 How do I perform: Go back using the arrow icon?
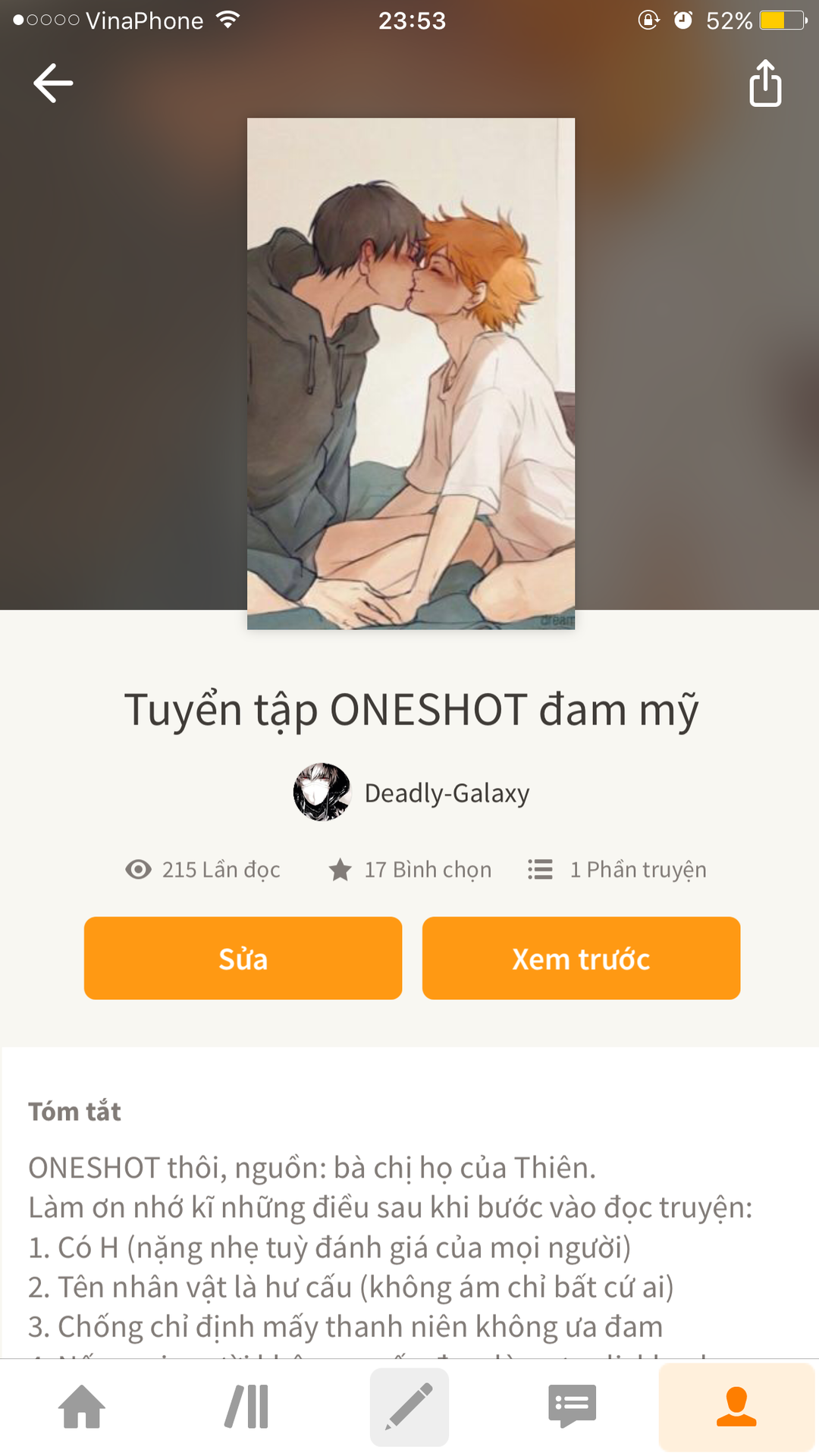(53, 83)
